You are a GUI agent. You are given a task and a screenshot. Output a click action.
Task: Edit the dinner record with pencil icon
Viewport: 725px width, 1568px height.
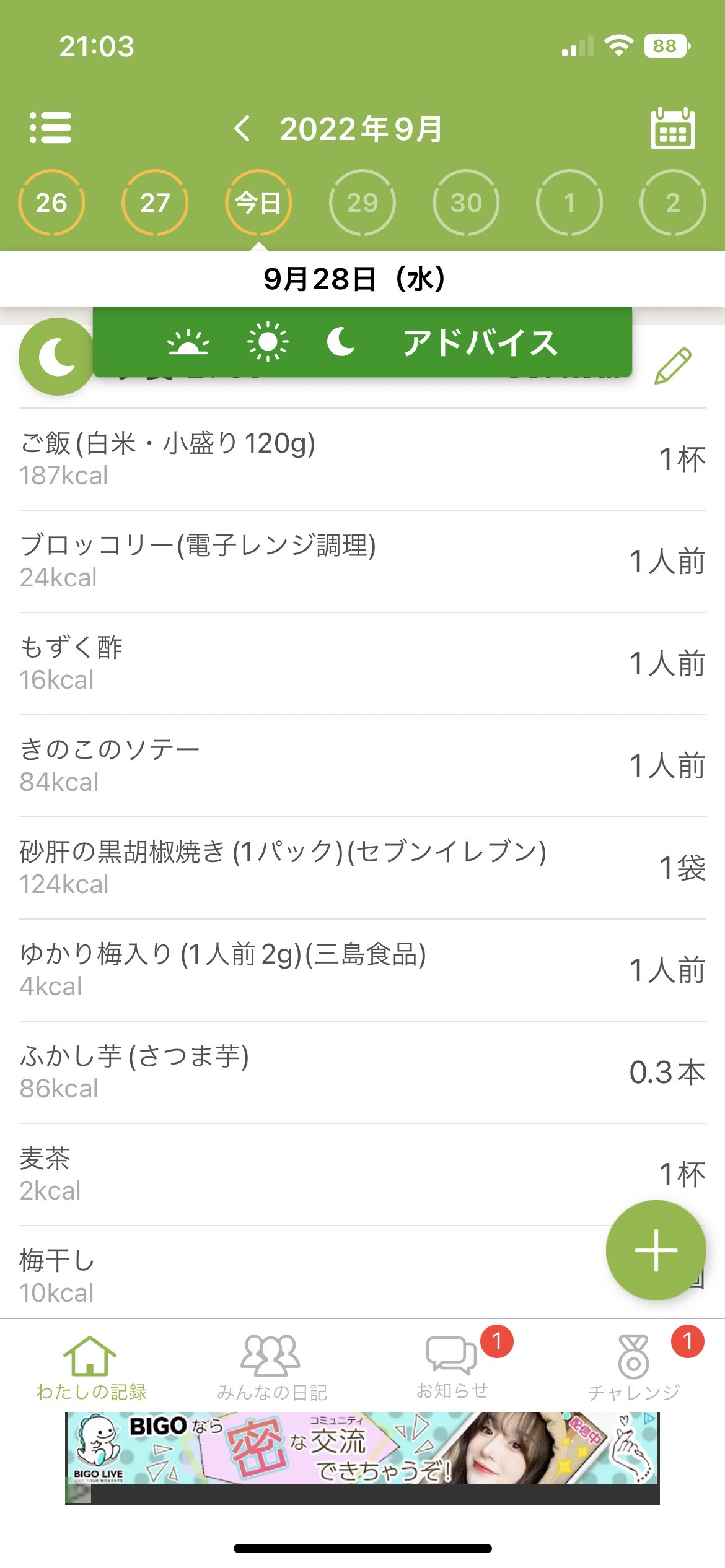[x=673, y=366]
